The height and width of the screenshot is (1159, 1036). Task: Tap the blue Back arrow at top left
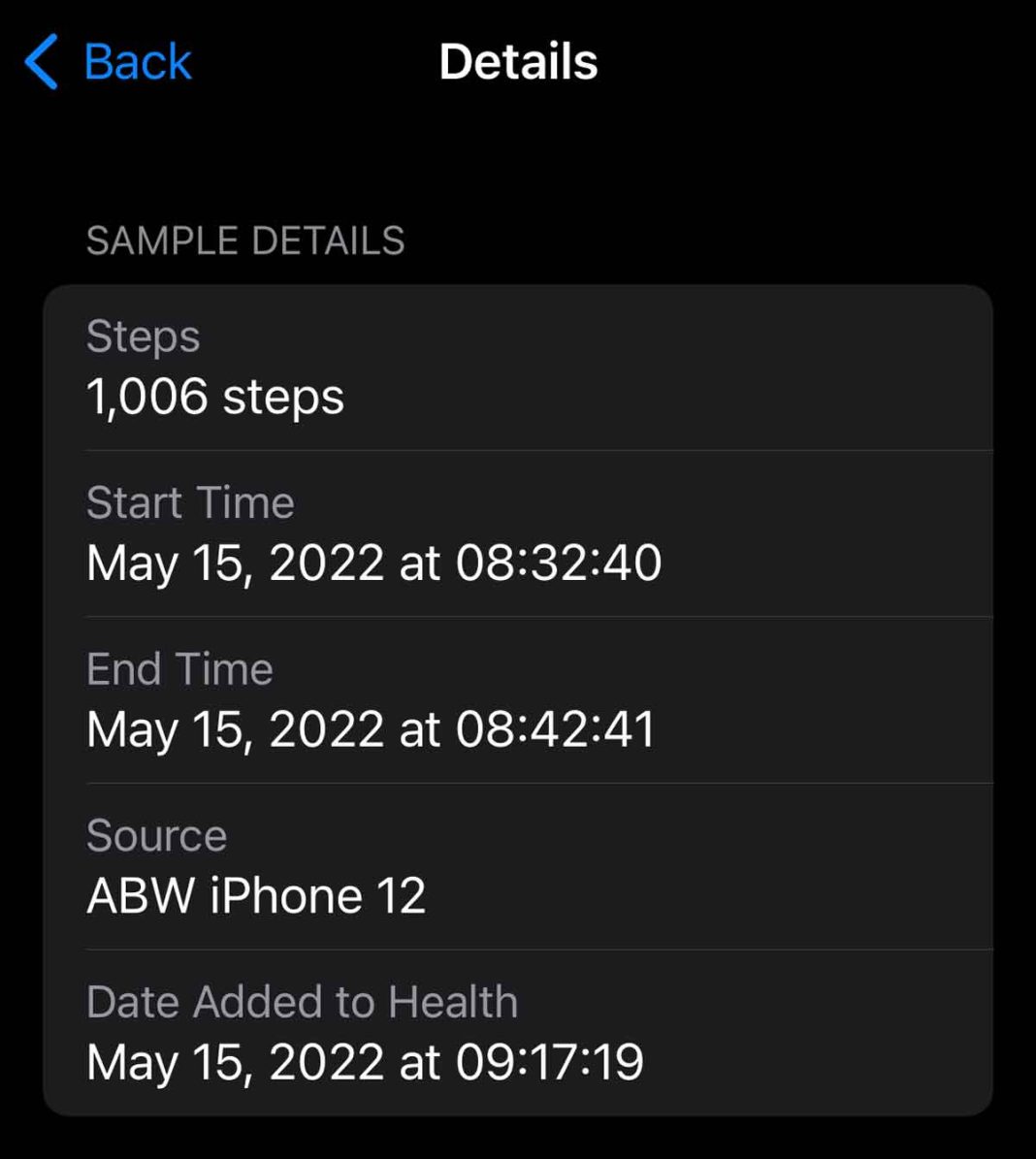pyautogui.click(x=39, y=60)
